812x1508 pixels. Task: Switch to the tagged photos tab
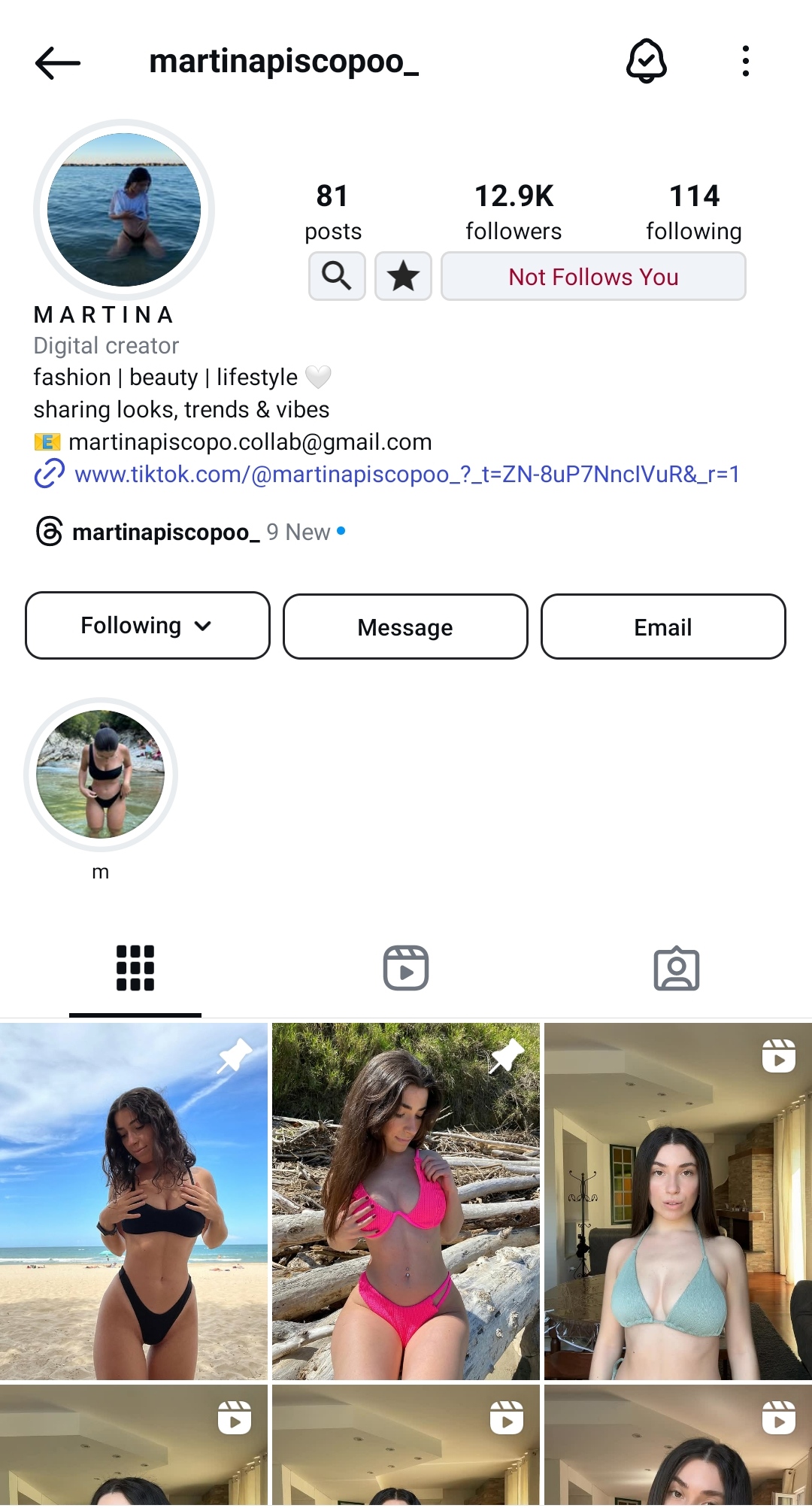[x=677, y=968]
